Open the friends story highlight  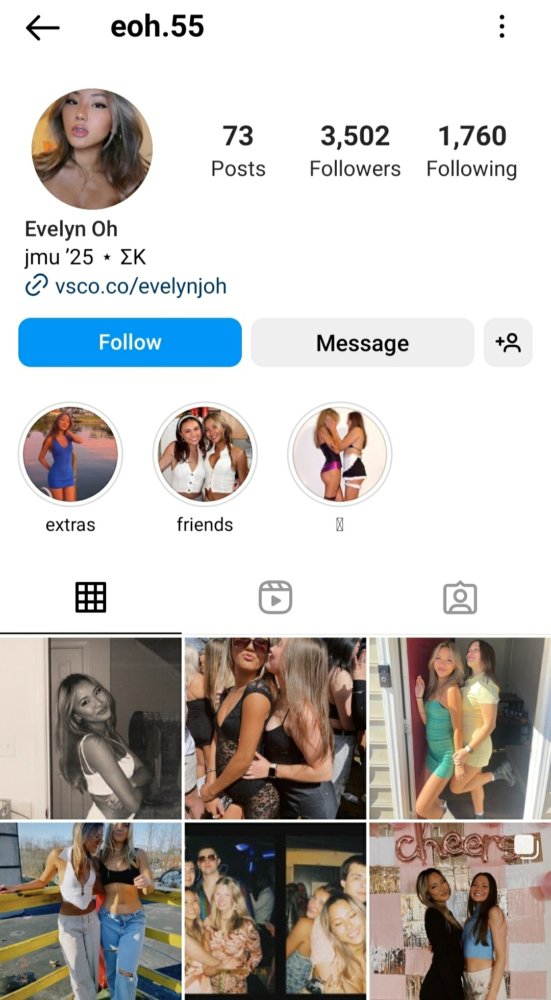click(205, 454)
